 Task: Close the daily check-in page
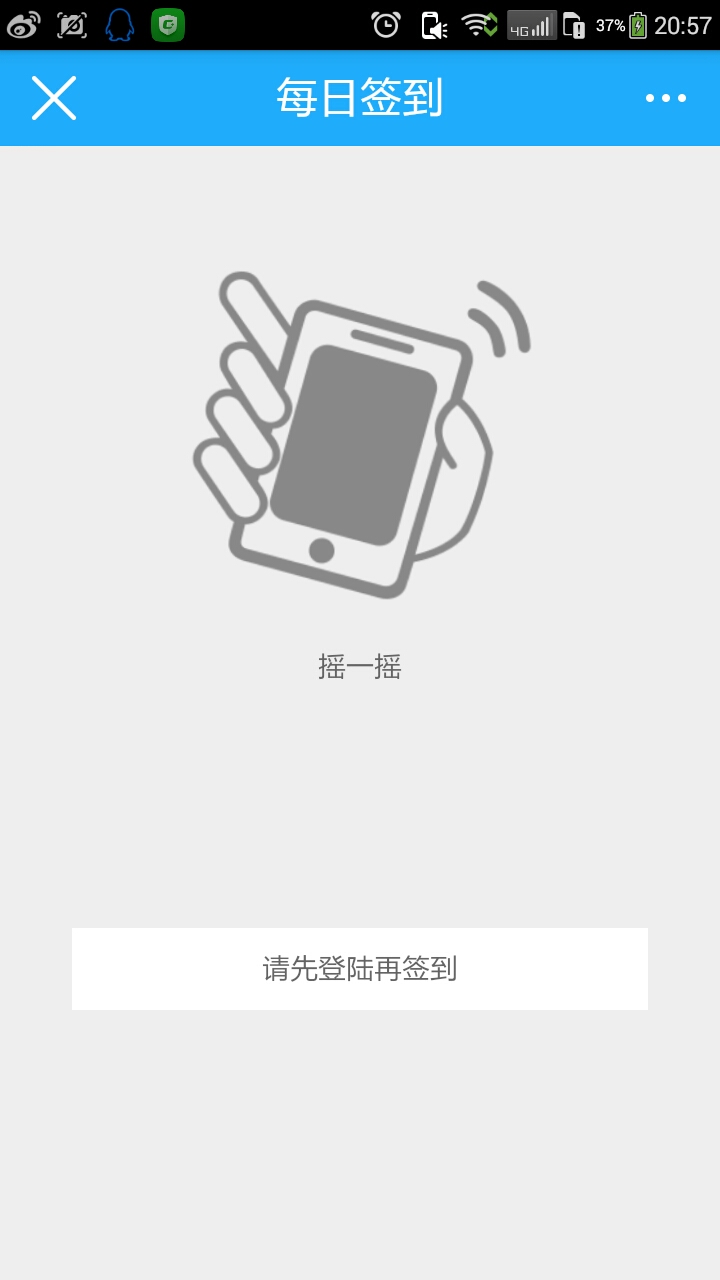(x=54, y=98)
